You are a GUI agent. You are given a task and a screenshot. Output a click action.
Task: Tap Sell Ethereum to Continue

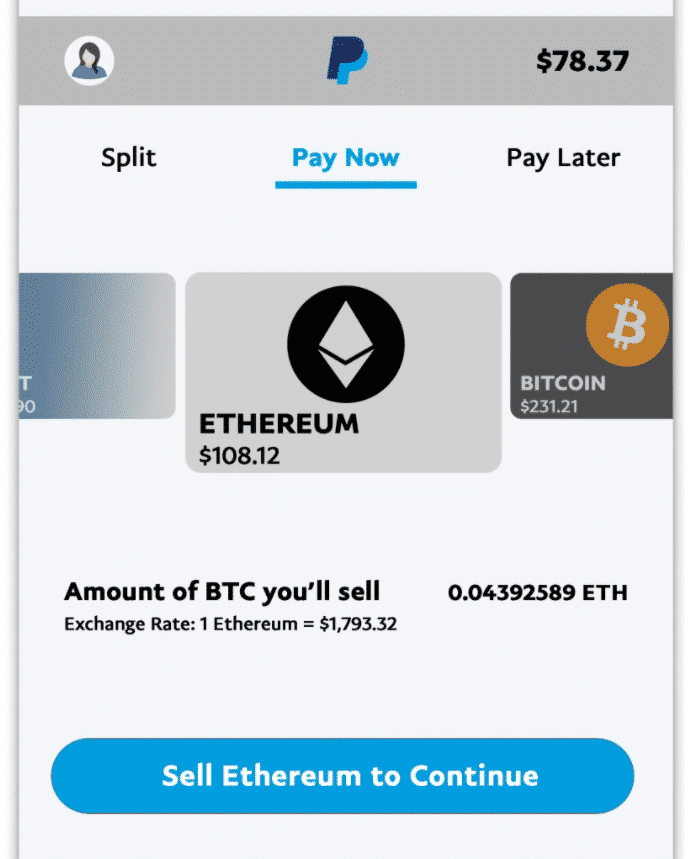(343, 776)
